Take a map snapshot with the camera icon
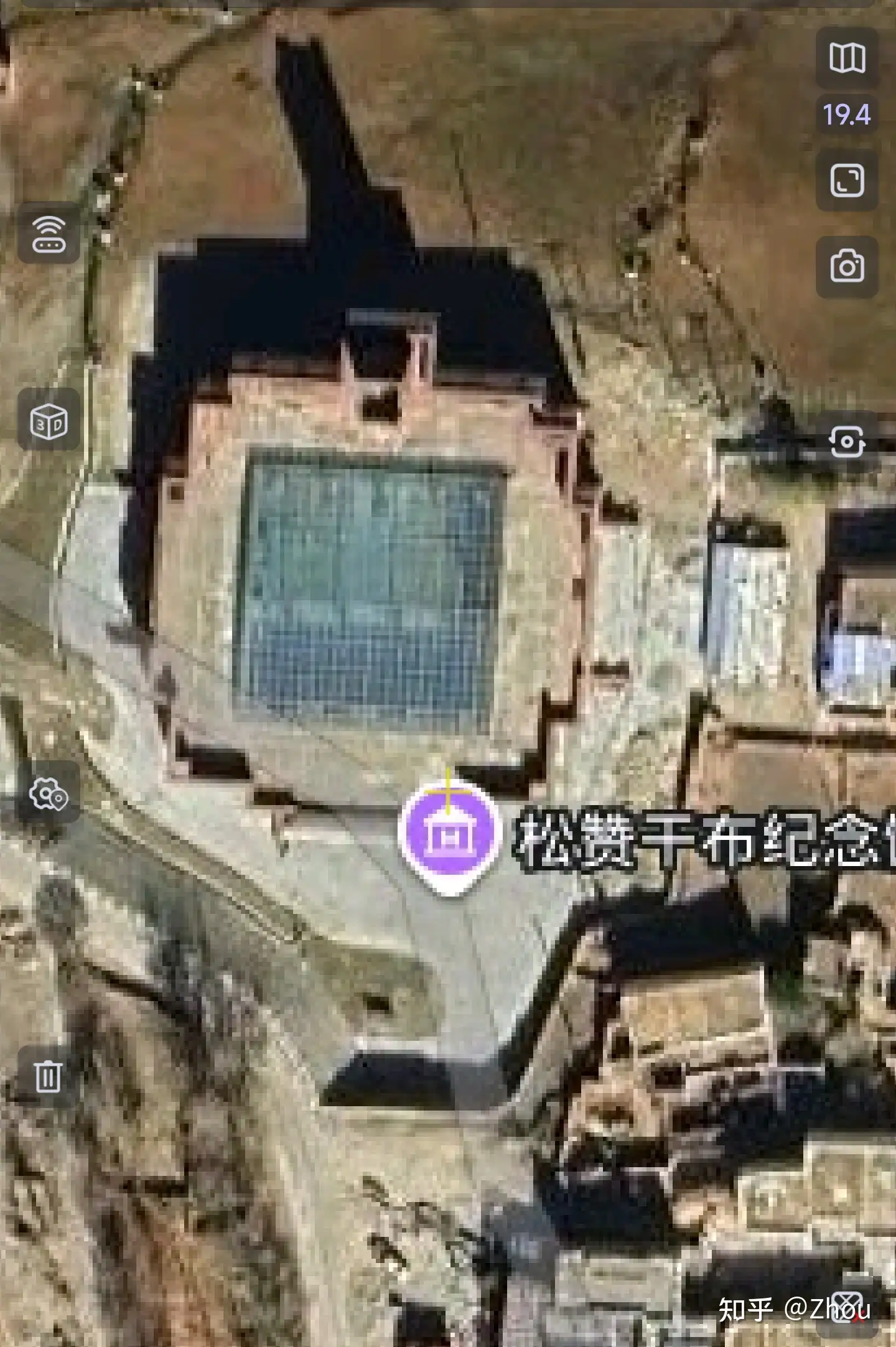 click(847, 266)
